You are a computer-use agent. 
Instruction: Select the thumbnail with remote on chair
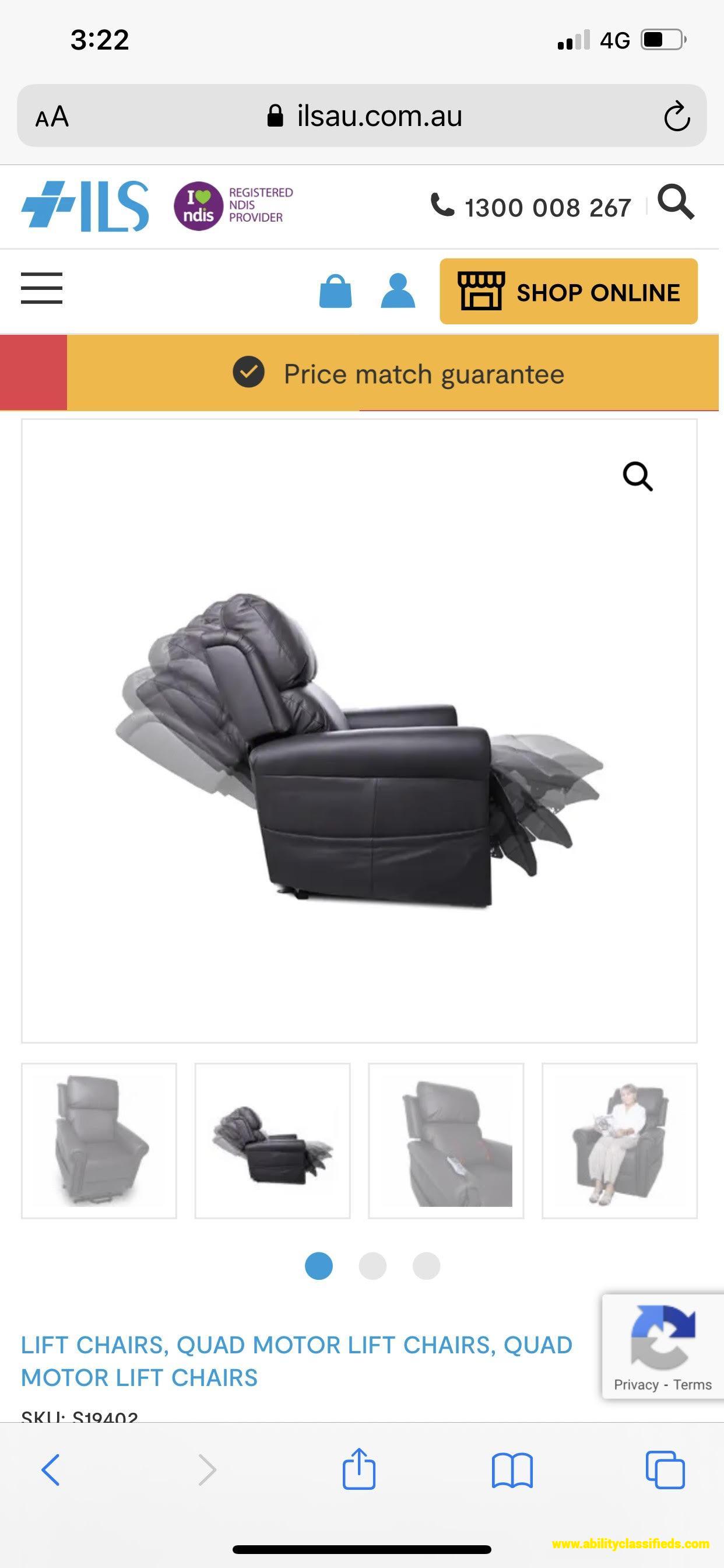click(446, 1140)
